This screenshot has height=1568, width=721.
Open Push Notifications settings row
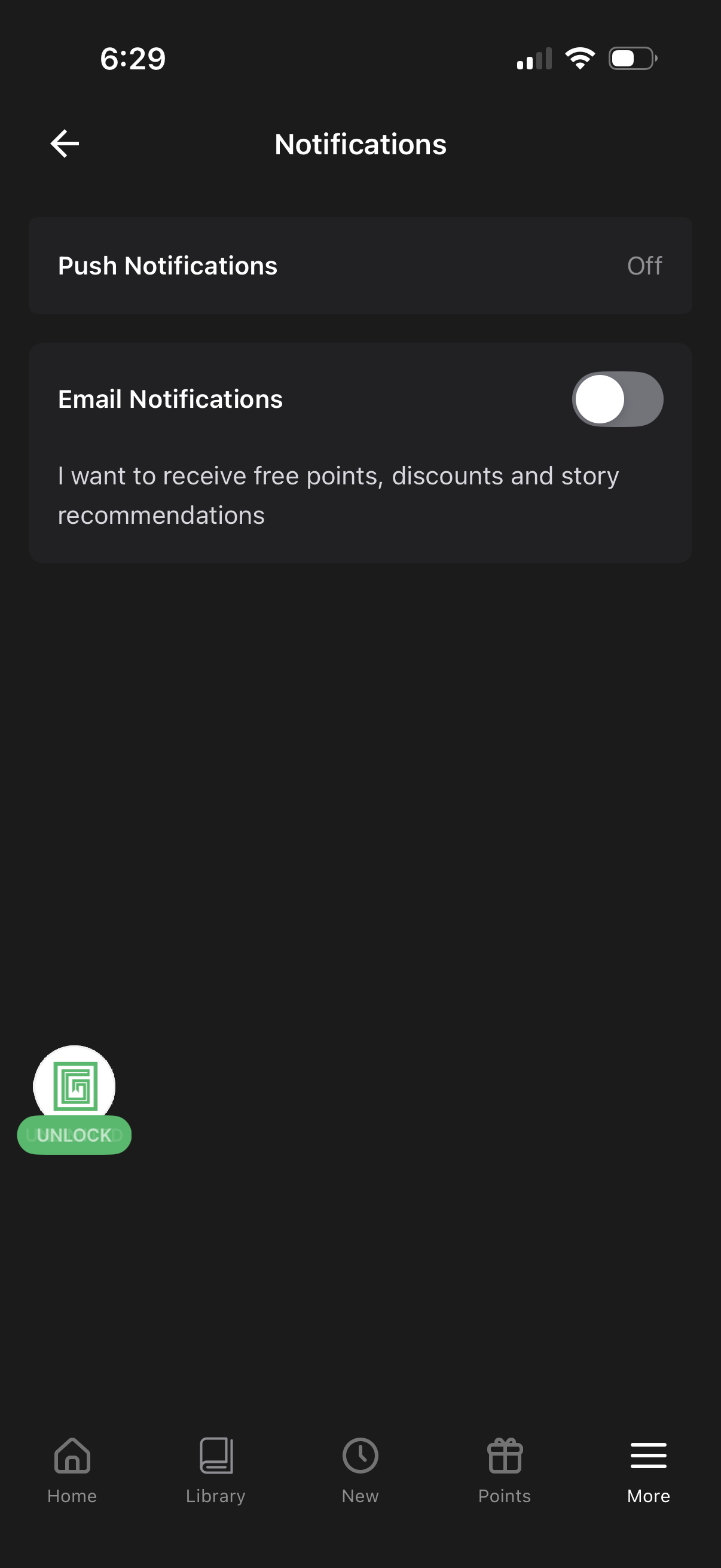click(360, 266)
